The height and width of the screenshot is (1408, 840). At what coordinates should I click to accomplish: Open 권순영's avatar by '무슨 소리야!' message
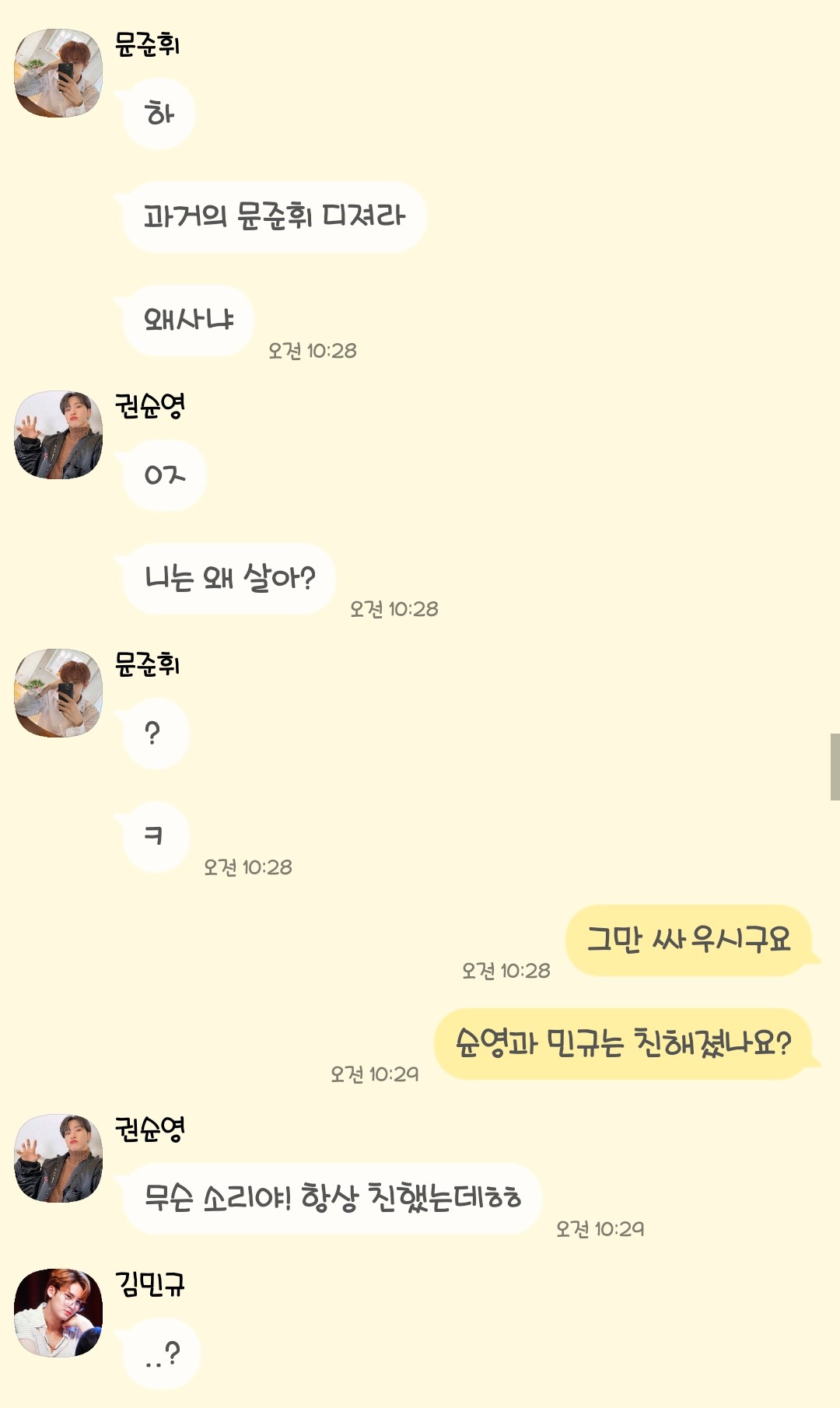[58, 1158]
